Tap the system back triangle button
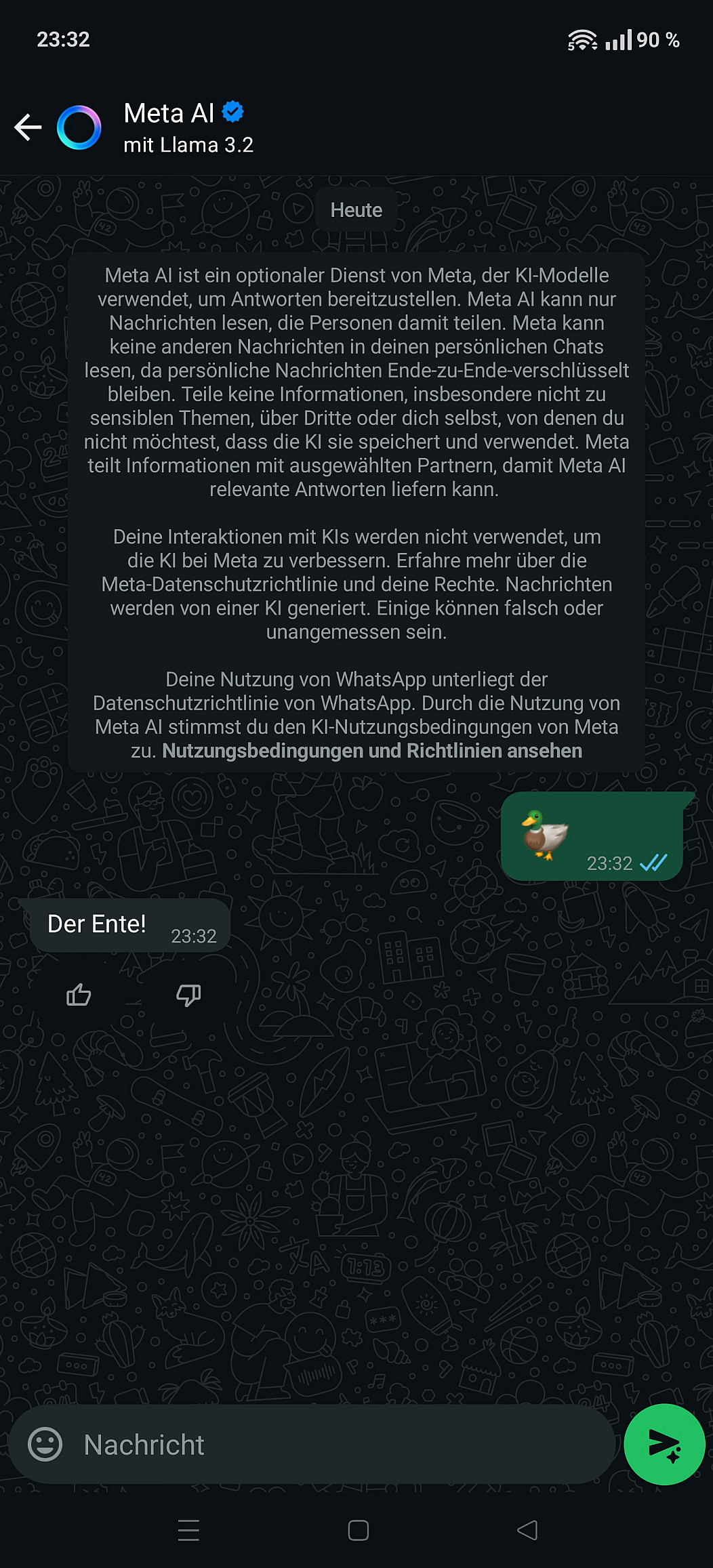 pos(527,1530)
